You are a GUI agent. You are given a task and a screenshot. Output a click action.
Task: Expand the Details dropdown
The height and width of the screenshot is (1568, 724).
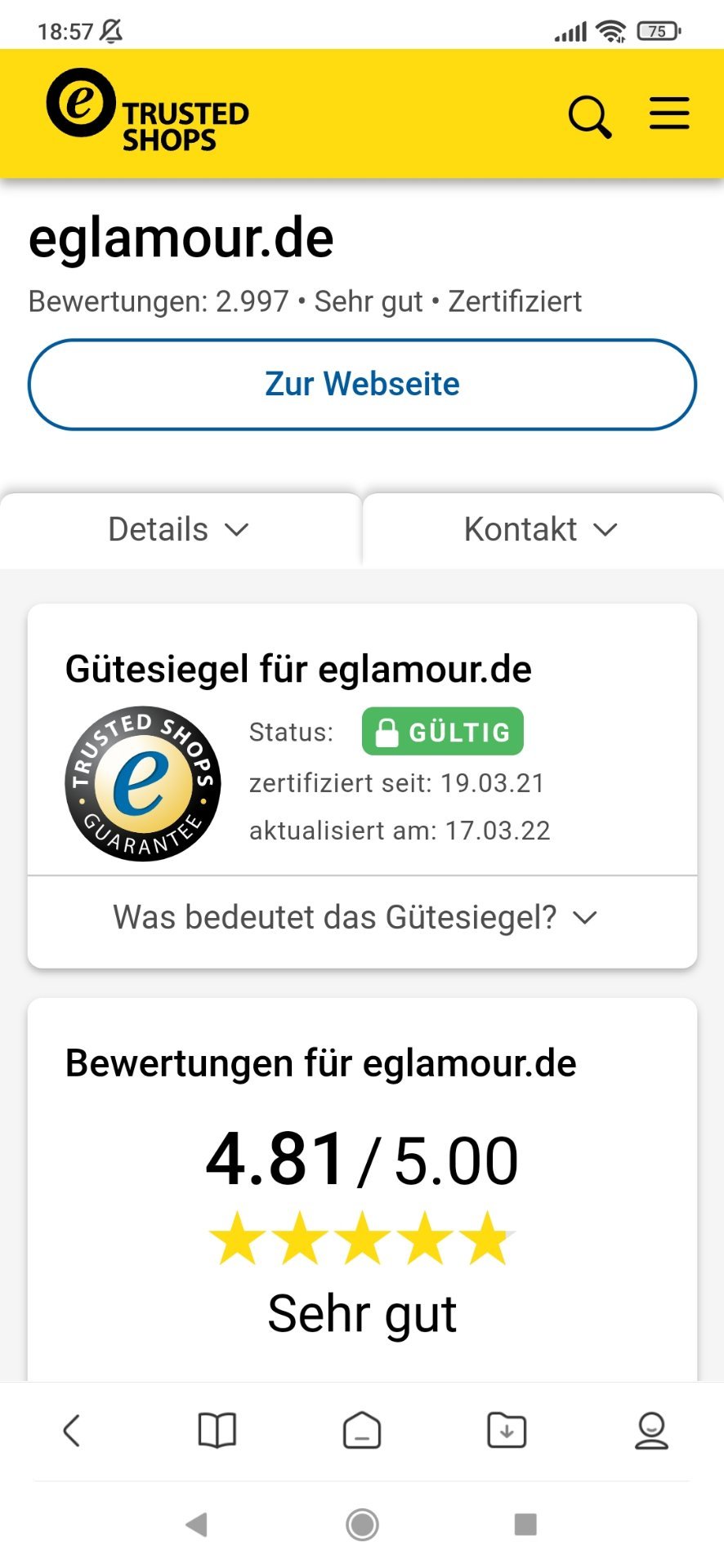click(x=179, y=529)
